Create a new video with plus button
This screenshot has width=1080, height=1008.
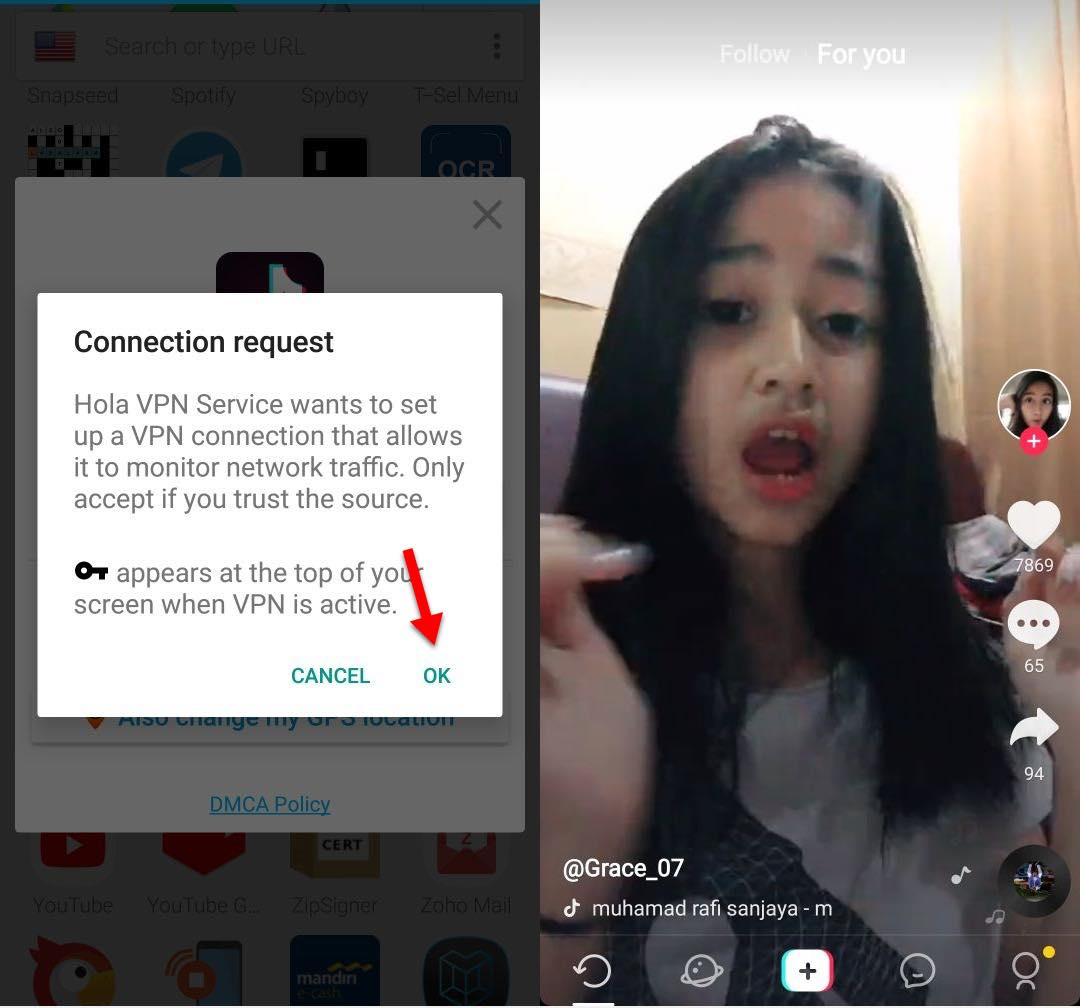click(808, 970)
